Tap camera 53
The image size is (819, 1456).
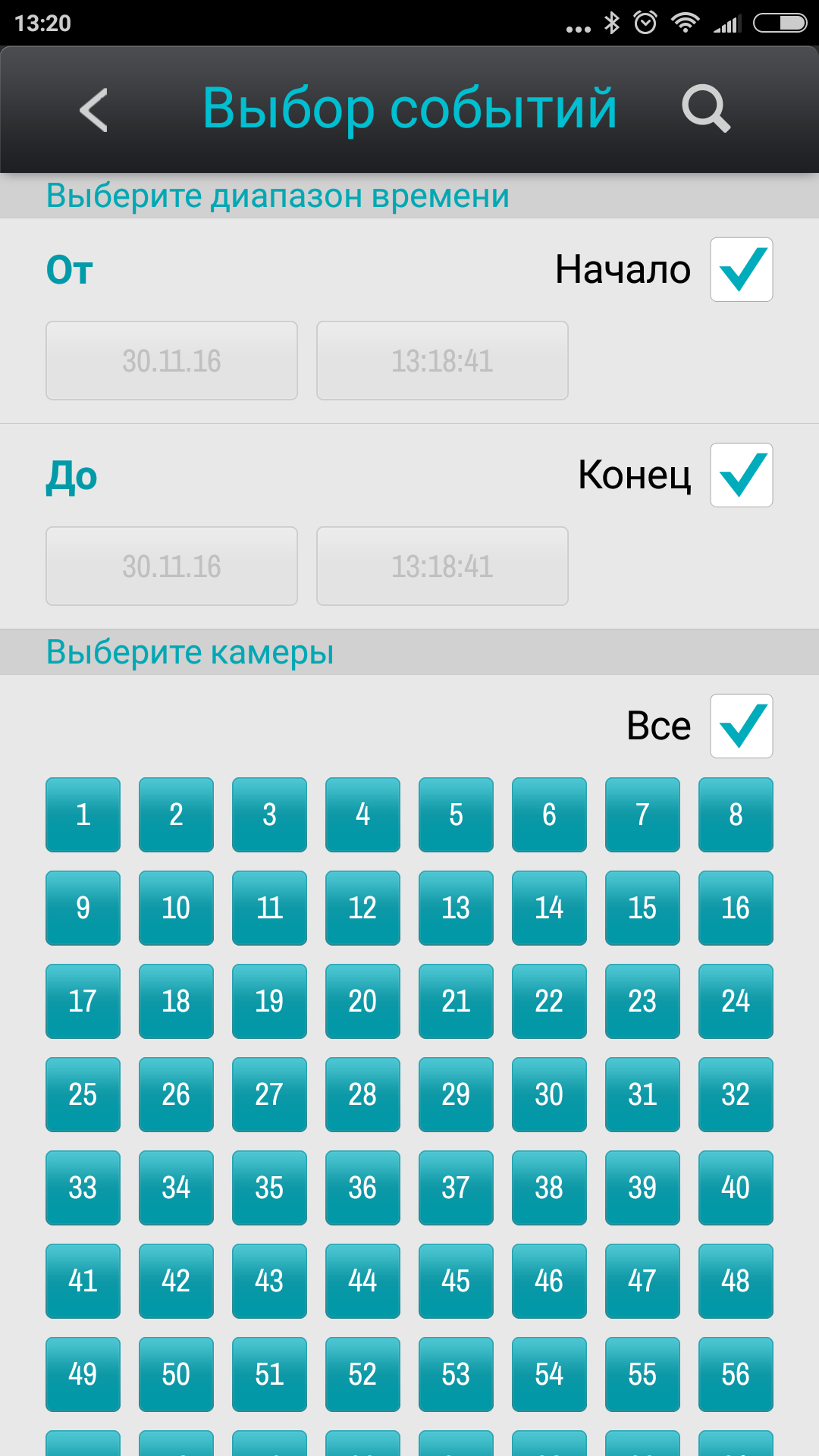pyautogui.click(x=456, y=1374)
